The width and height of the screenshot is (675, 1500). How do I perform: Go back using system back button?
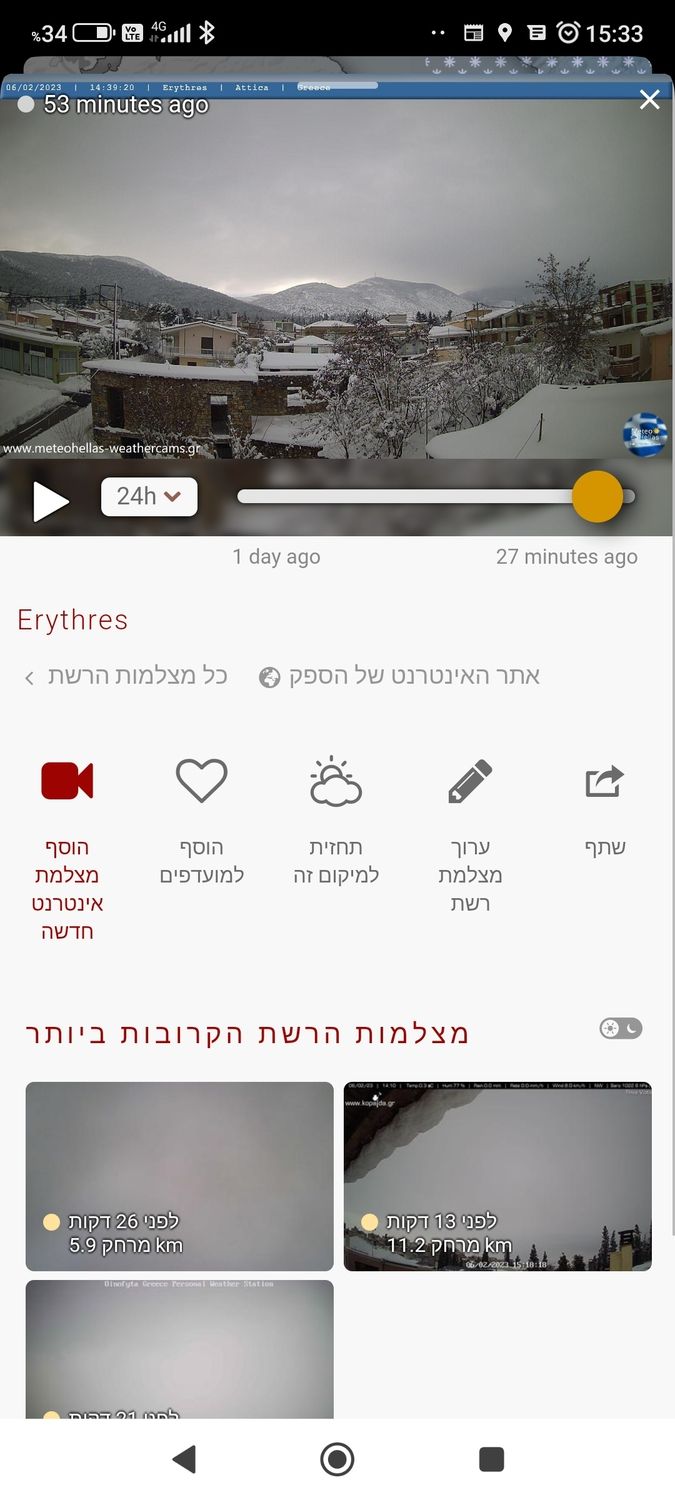click(x=184, y=1459)
